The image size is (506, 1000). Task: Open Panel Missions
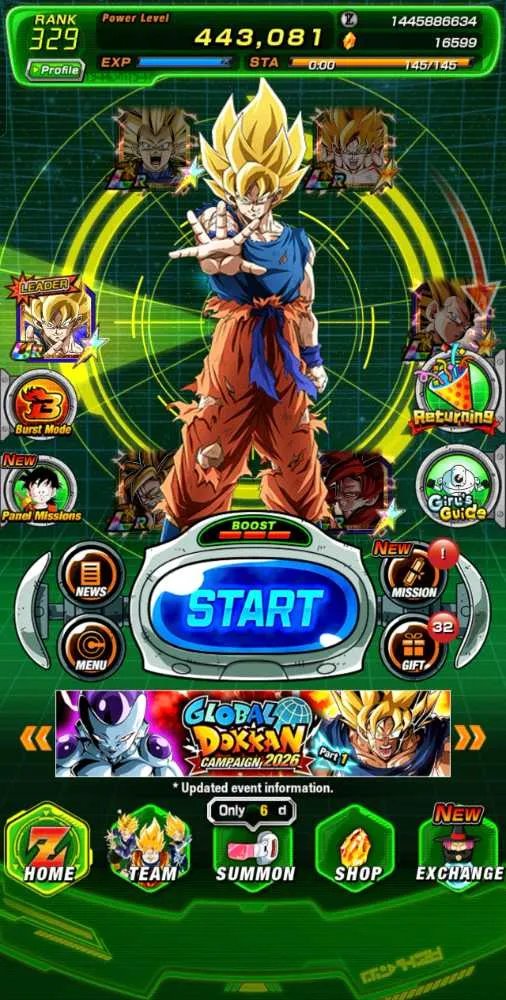(x=41, y=490)
